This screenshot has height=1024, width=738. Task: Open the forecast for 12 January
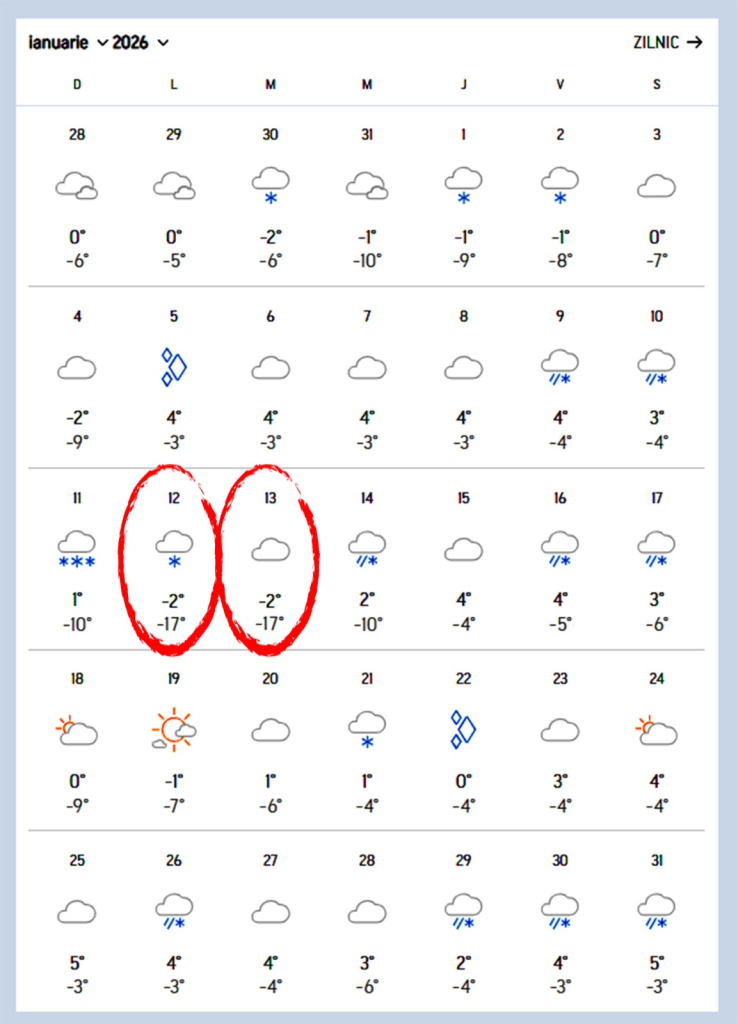(x=174, y=560)
